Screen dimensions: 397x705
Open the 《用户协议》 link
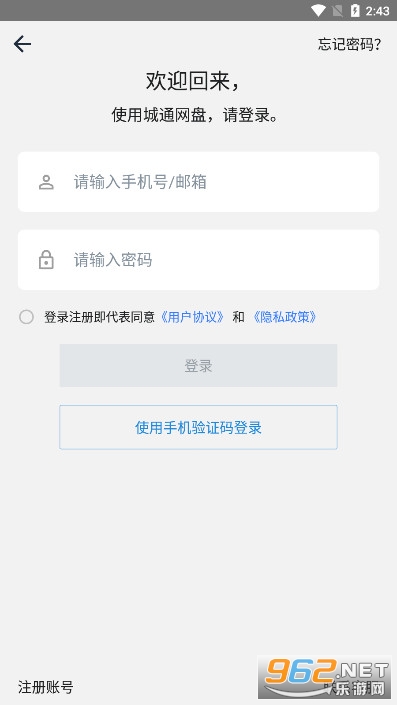(x=192, y=317)
